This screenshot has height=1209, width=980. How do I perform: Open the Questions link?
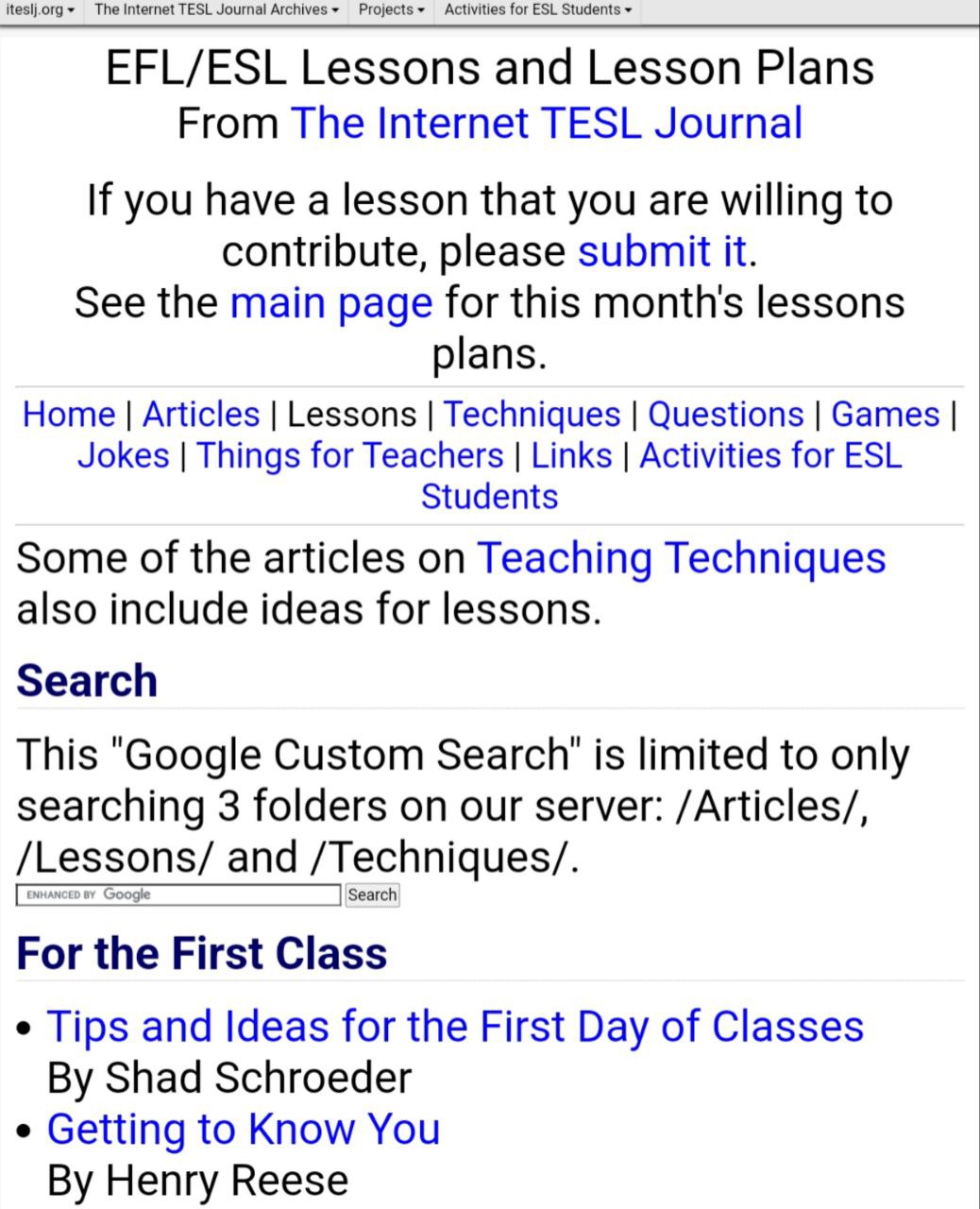[x=725, y=415]
